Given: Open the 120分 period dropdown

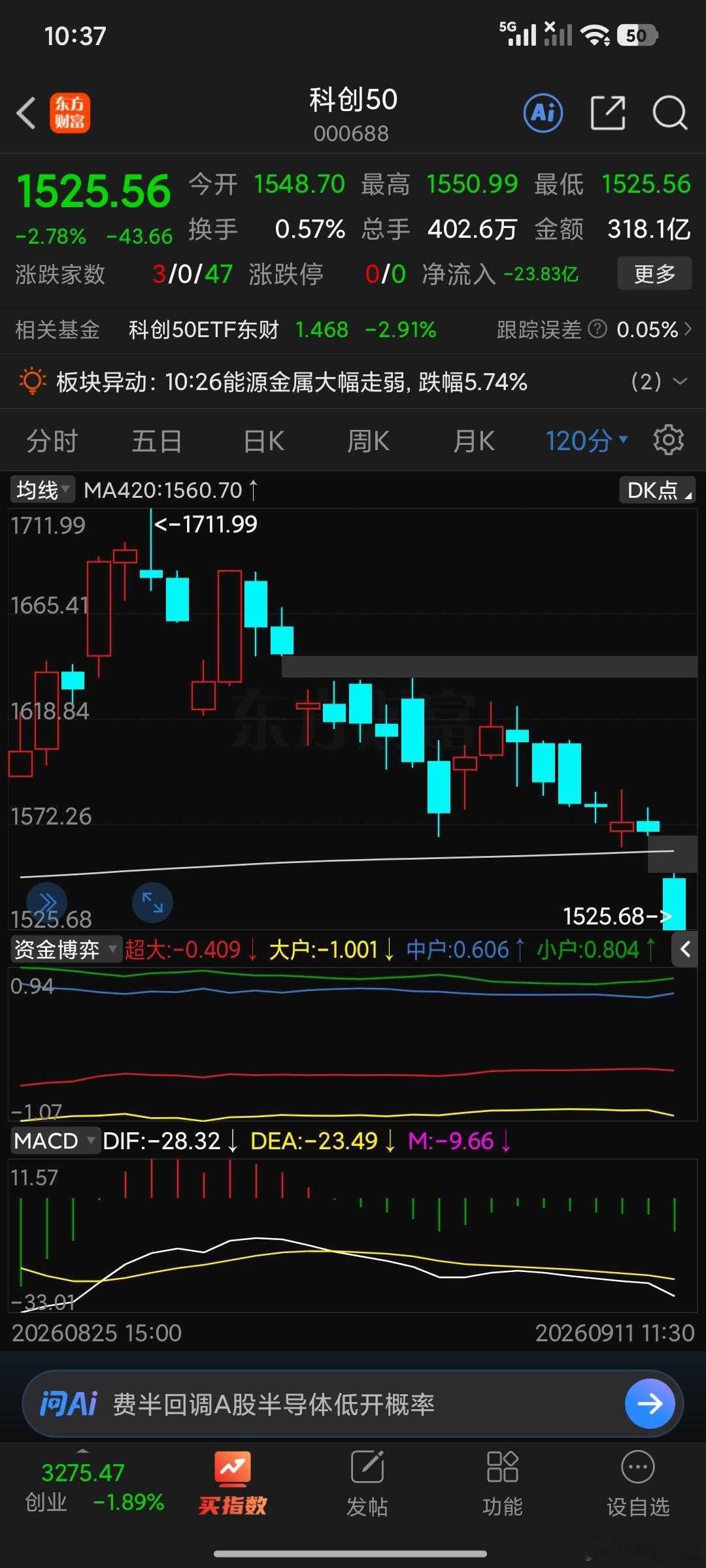Looking at the screenshot, I should coord(586,441).
